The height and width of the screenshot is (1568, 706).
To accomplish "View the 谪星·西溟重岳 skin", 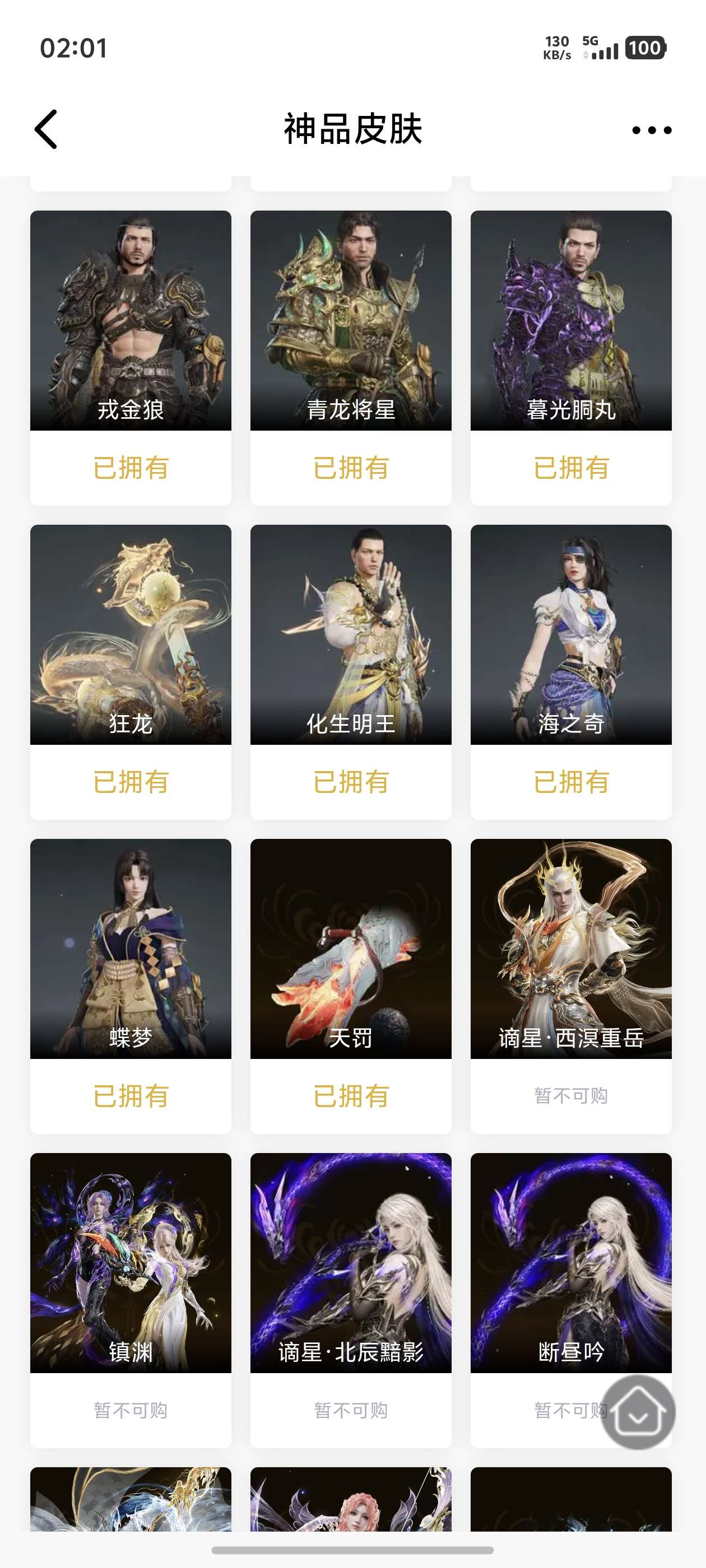I will [571, 949].
